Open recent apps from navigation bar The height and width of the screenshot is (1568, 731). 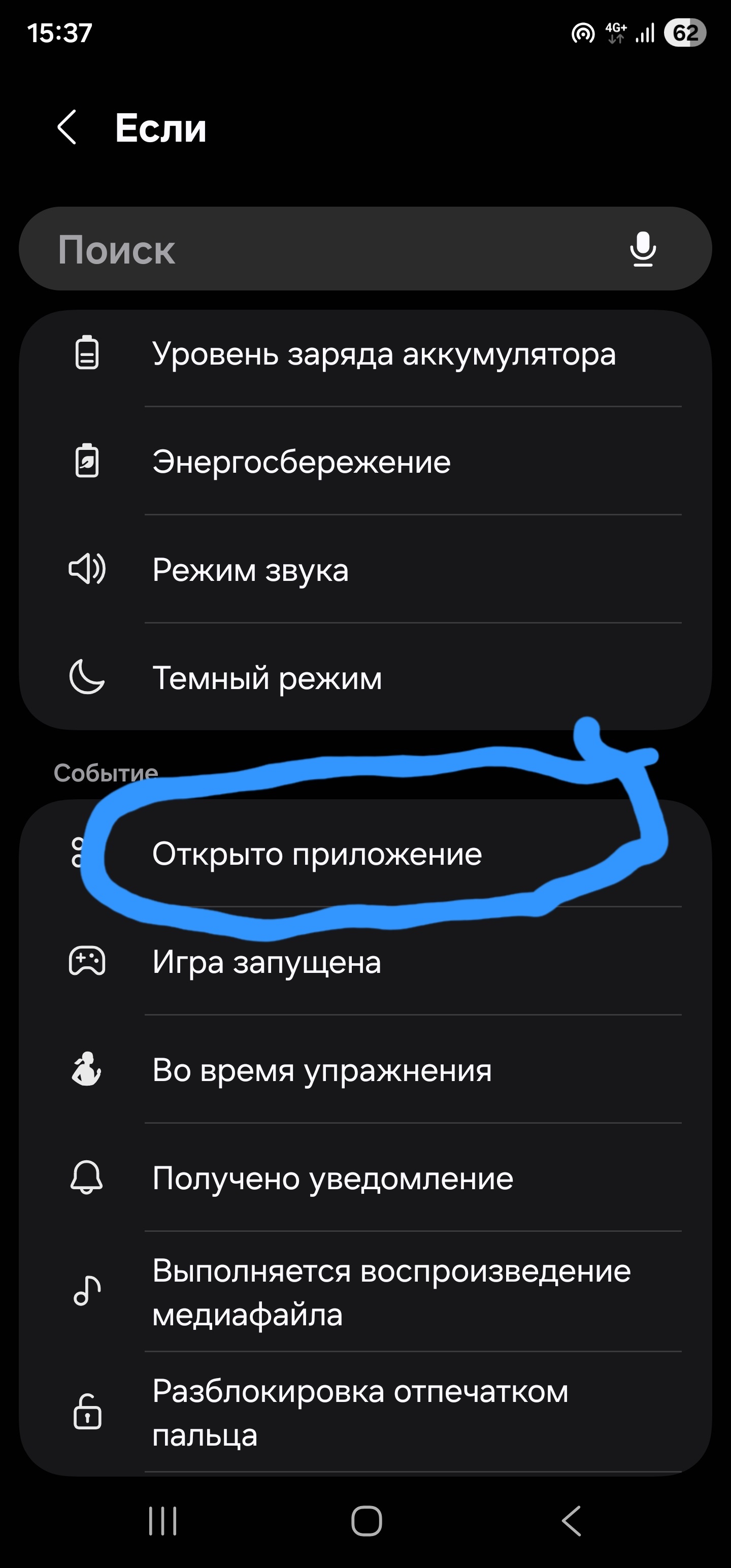[162, 1522]
